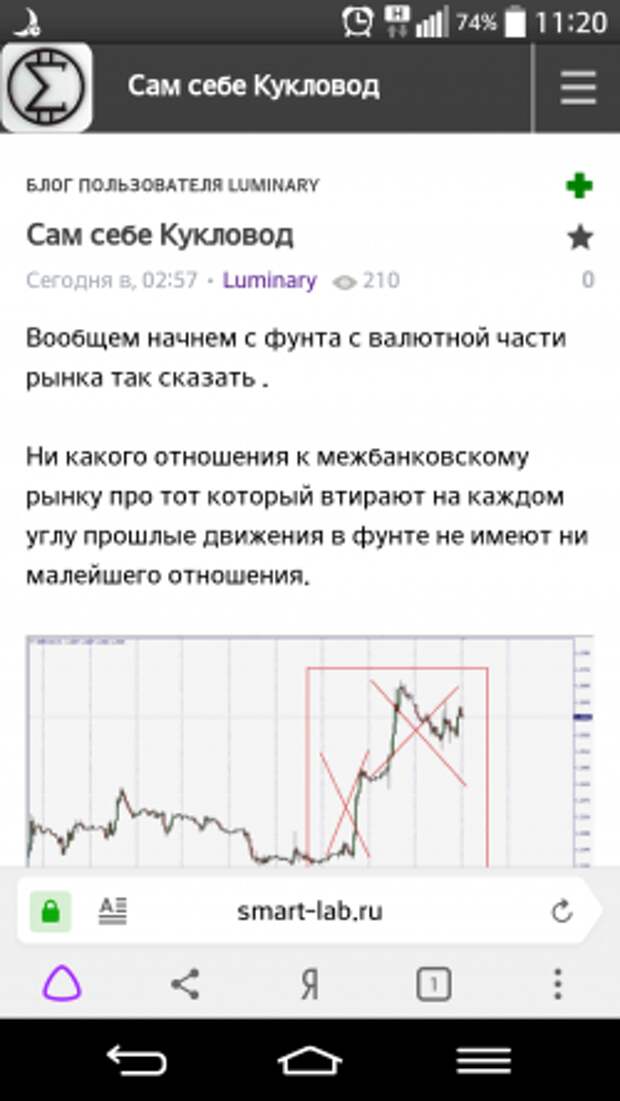This screenshot has height=1101, width=620.
Task: Go to the Yandex home button
Action: point(310,984)
